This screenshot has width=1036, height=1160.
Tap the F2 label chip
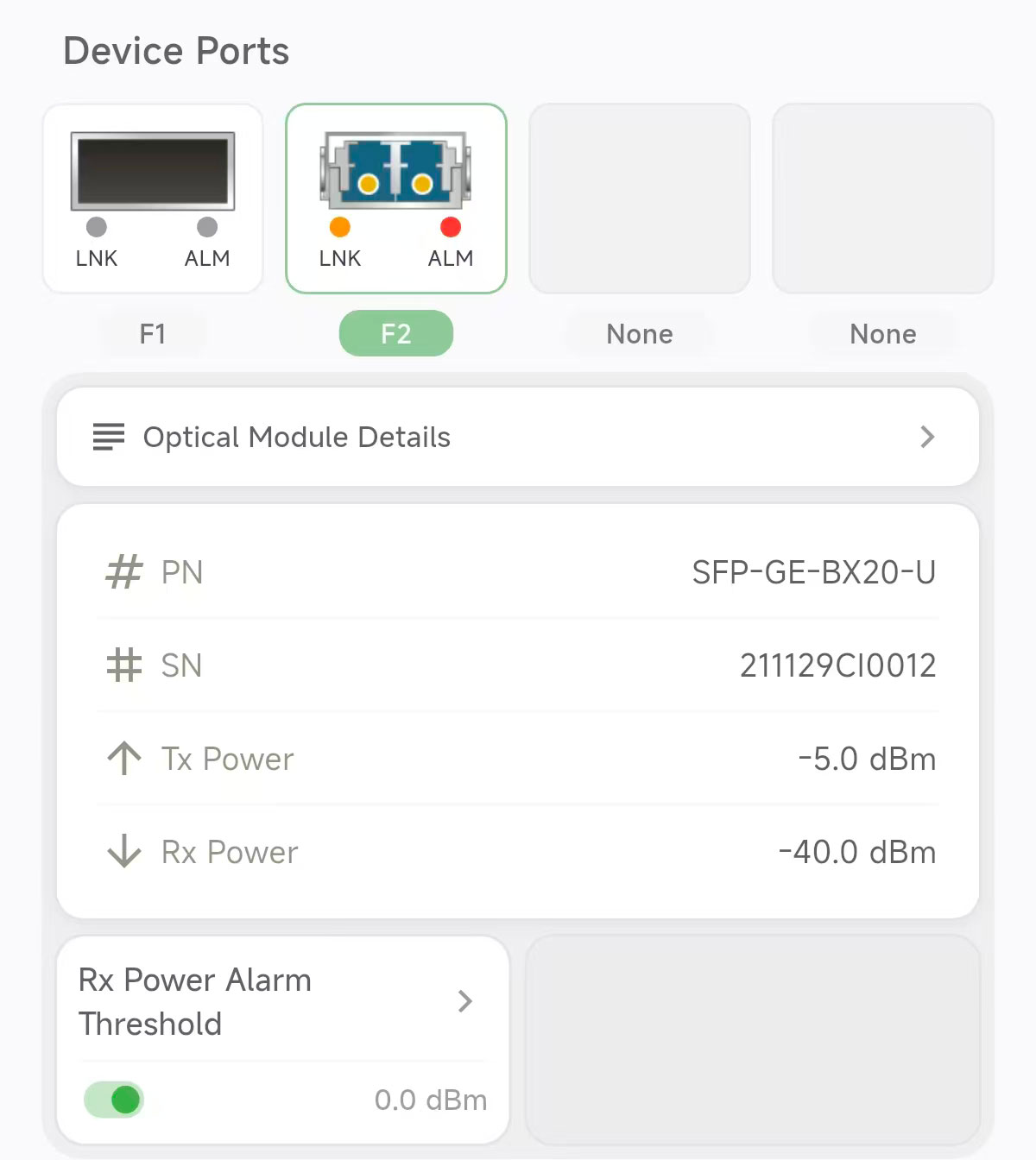pos(396,334)
